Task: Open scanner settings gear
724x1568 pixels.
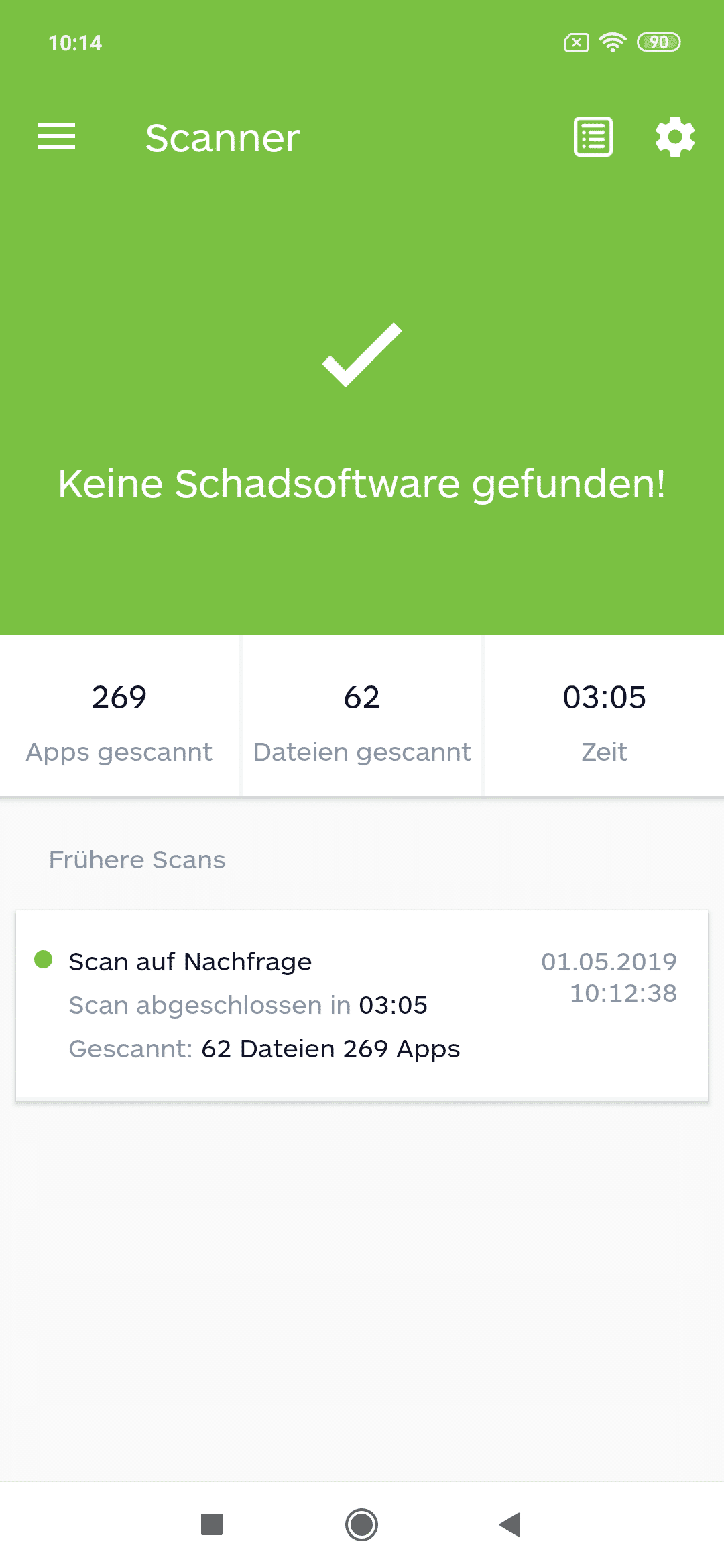Action: 675,137
